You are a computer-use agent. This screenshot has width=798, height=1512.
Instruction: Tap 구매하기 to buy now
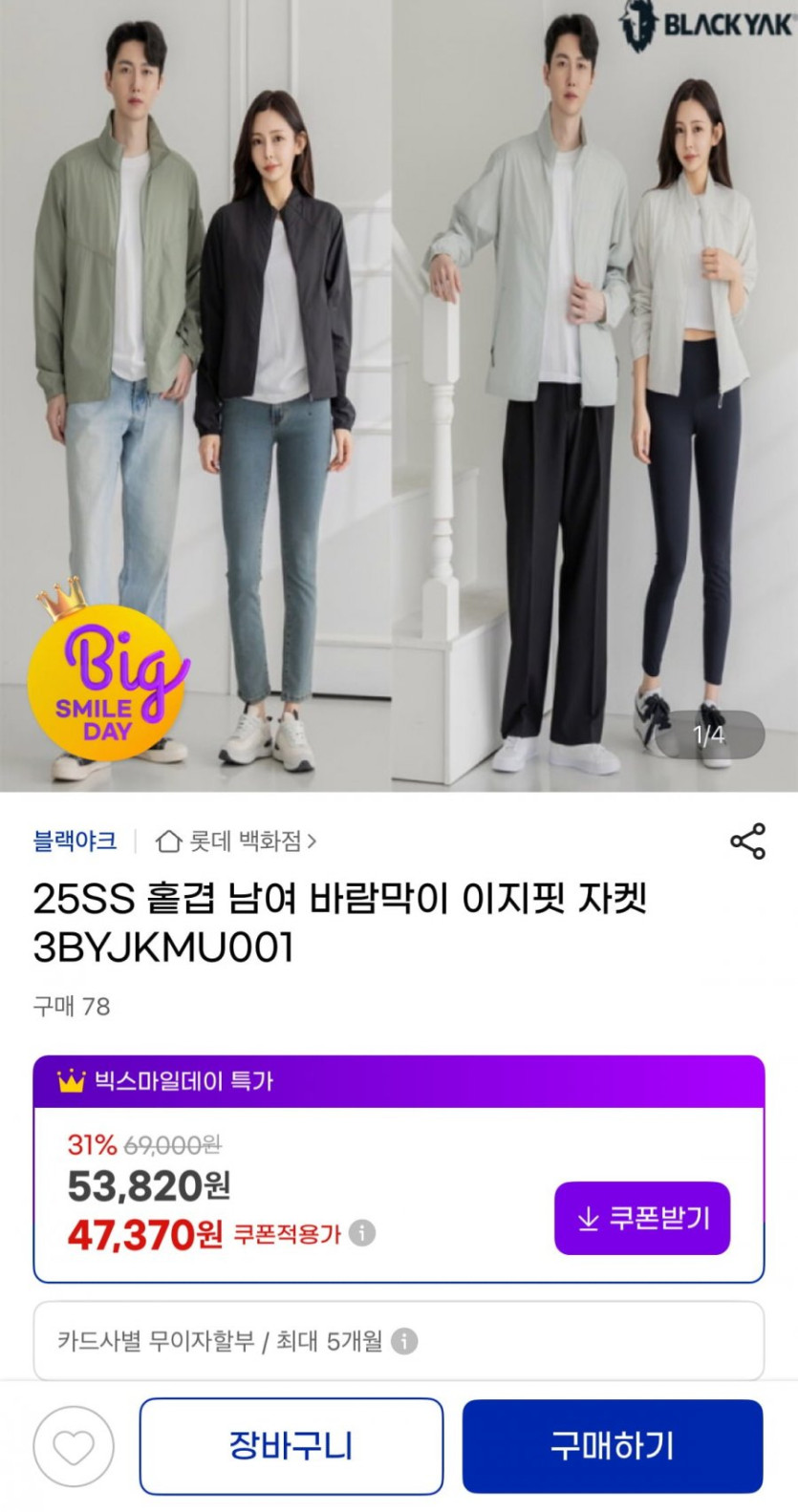(x=613, y=1446)
